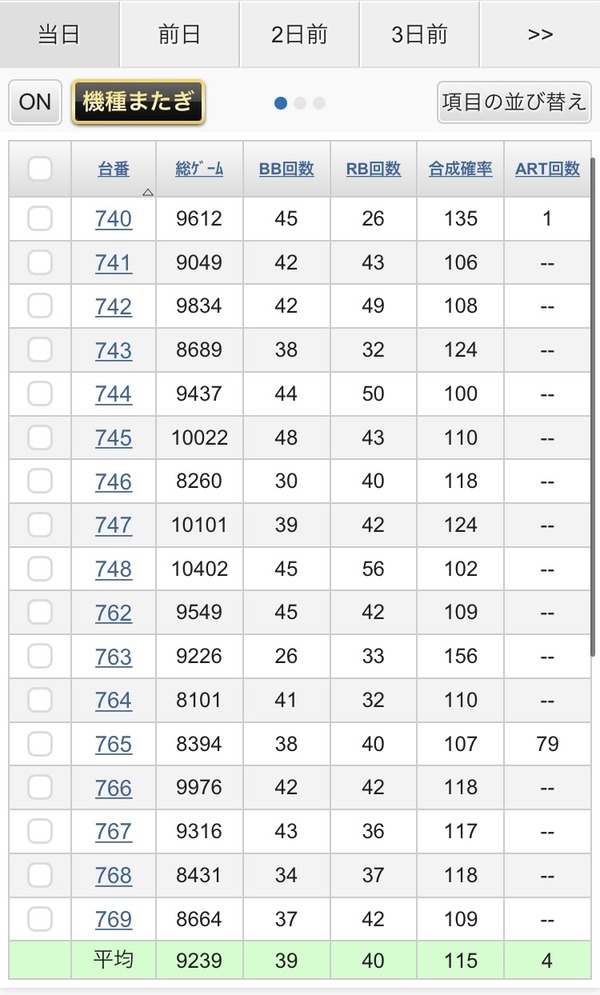Open machine number 748
Image resolution: width=600 pixels, height=995 pixels.
[x=114, y=569]
